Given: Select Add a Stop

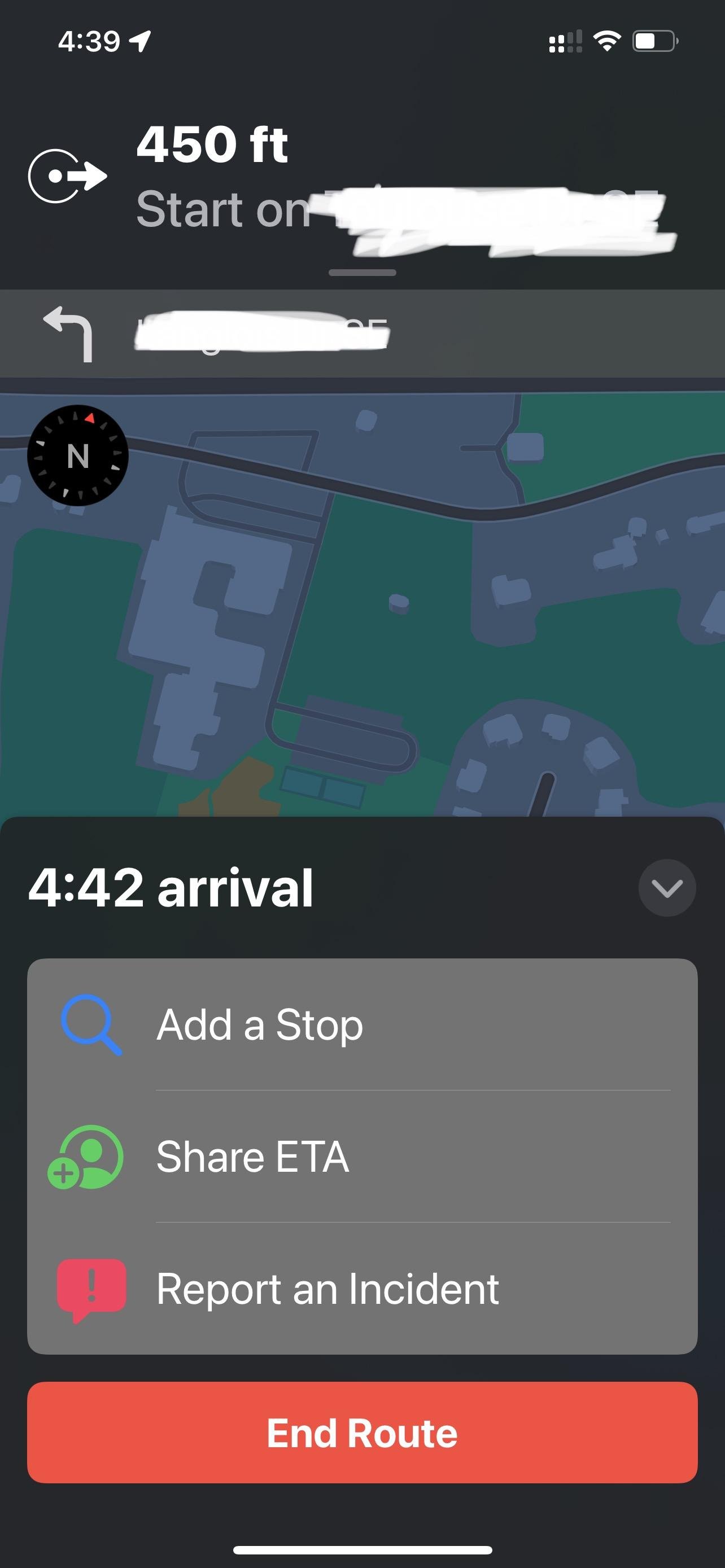Looking at the screenshot, I should click(x=361, y=1024).
